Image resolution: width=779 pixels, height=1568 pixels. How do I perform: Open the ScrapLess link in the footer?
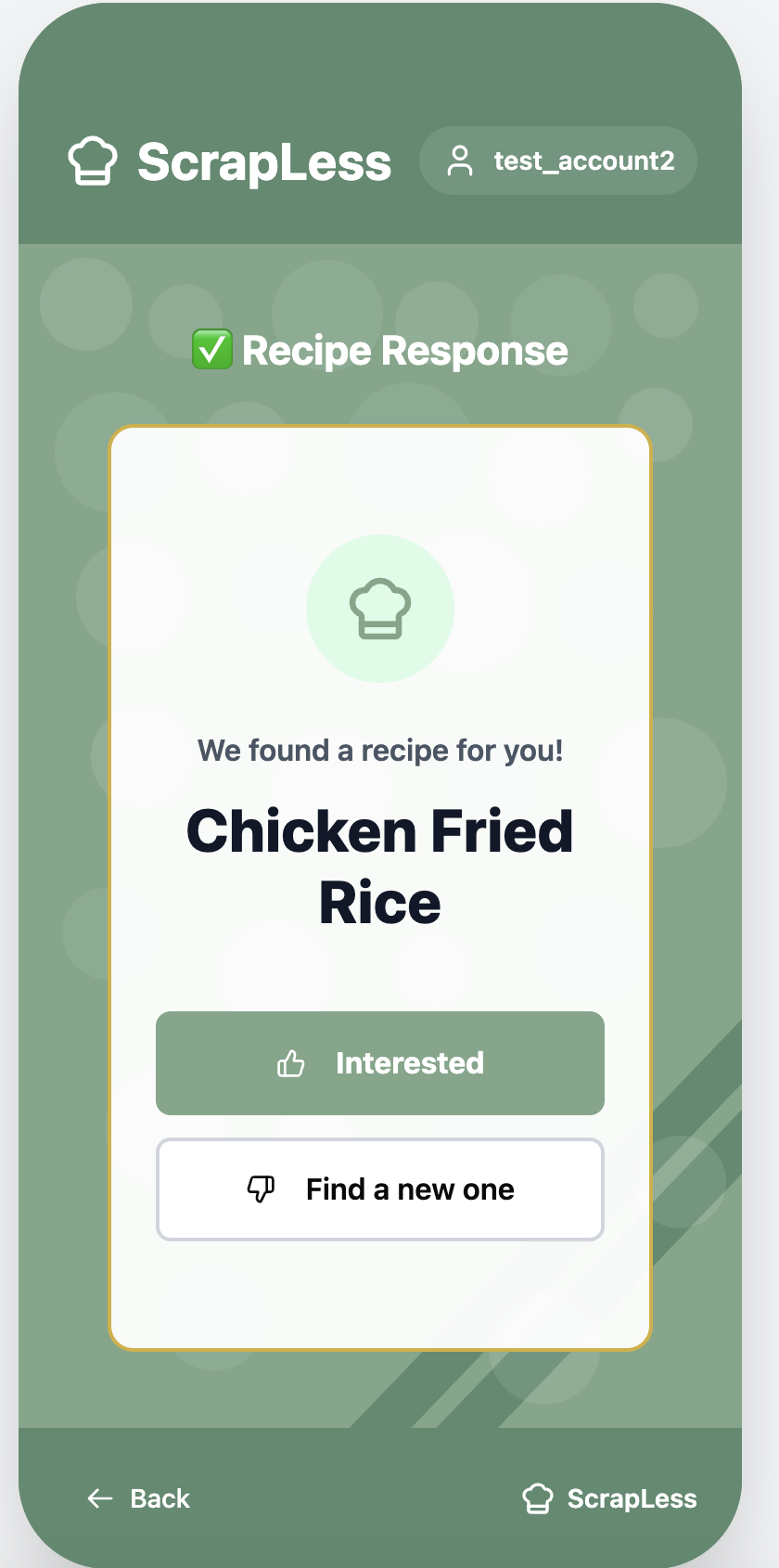coord(610,1498)
